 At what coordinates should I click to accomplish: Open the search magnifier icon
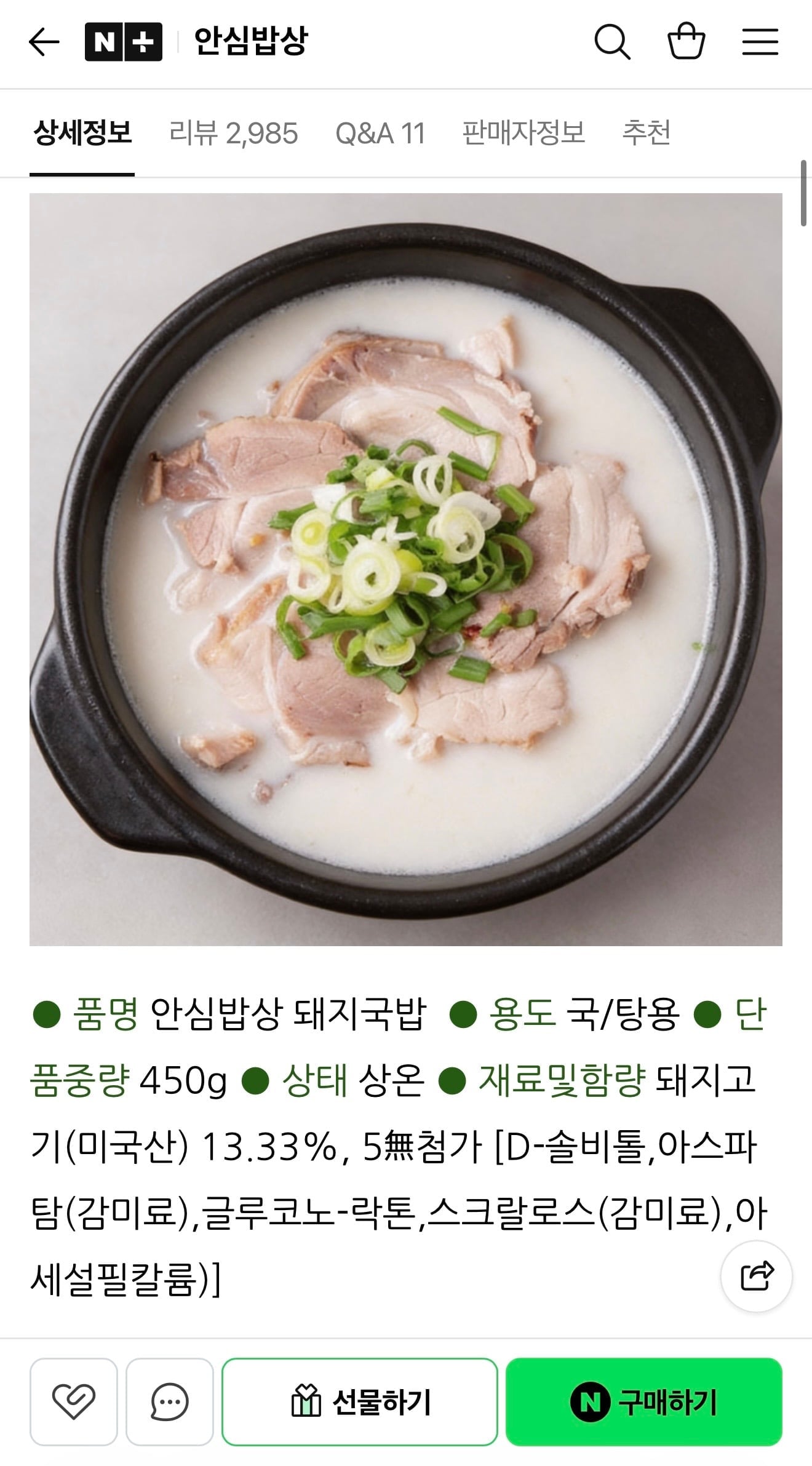pos(612,42)
